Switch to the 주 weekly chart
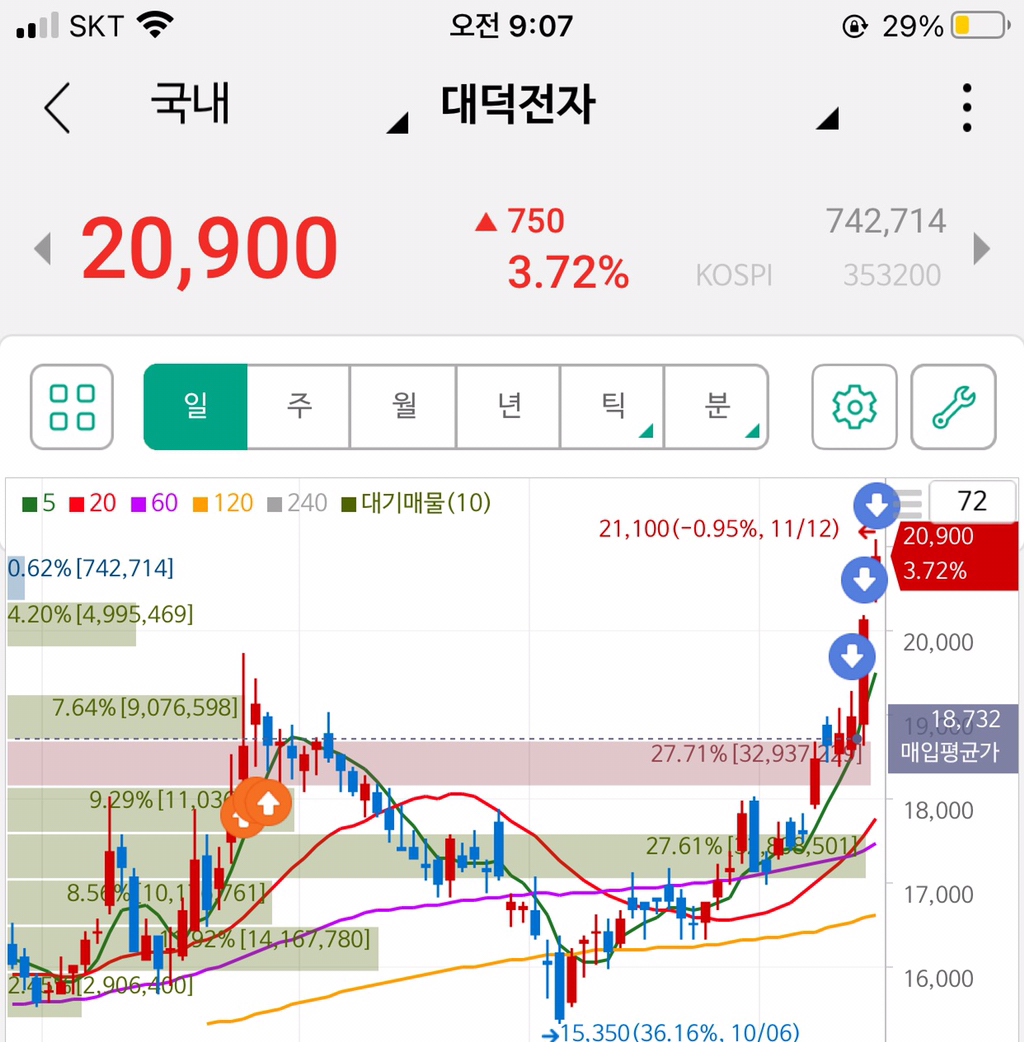Viewport: 1024px width, 1042px height. (298, 407)
